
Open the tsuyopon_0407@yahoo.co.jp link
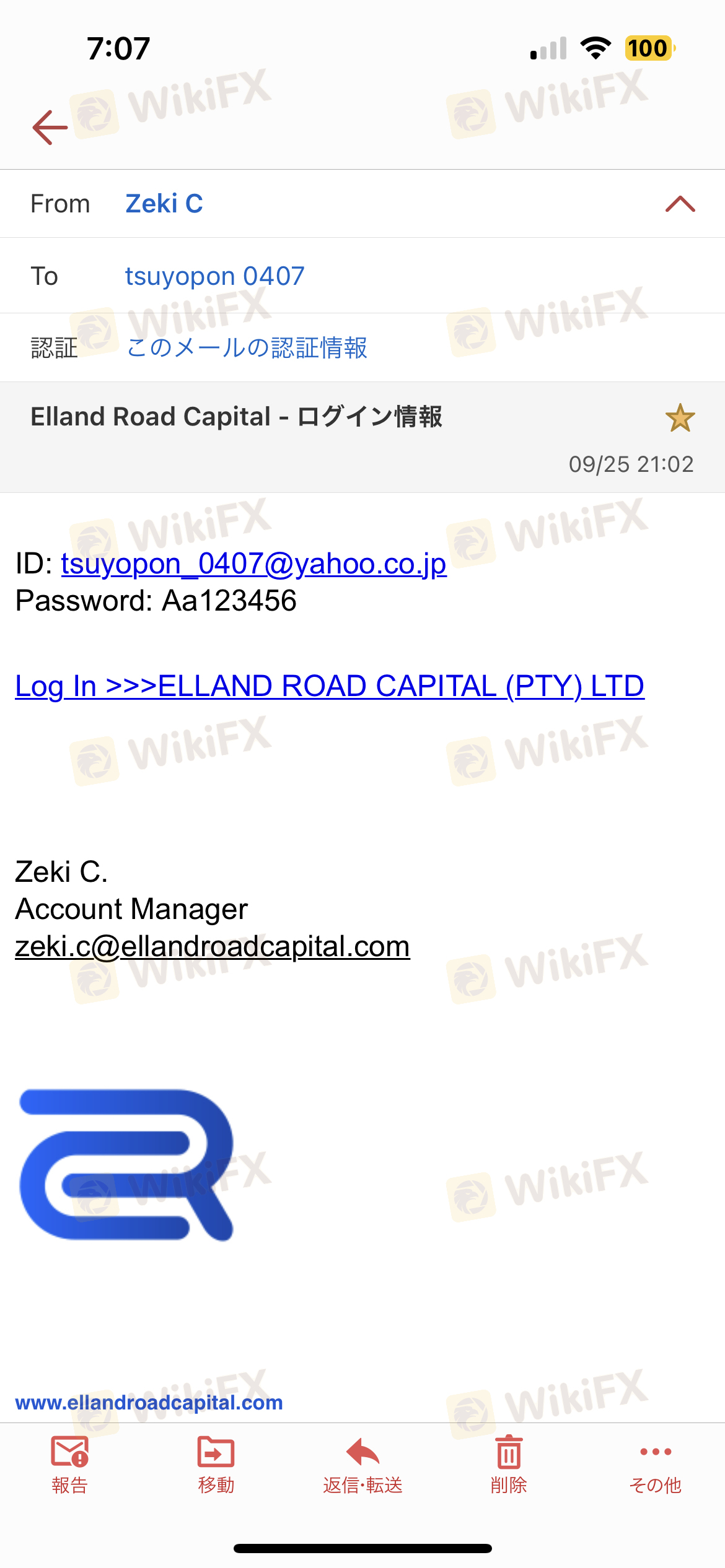pyautogui.click(x=253, y=564)
